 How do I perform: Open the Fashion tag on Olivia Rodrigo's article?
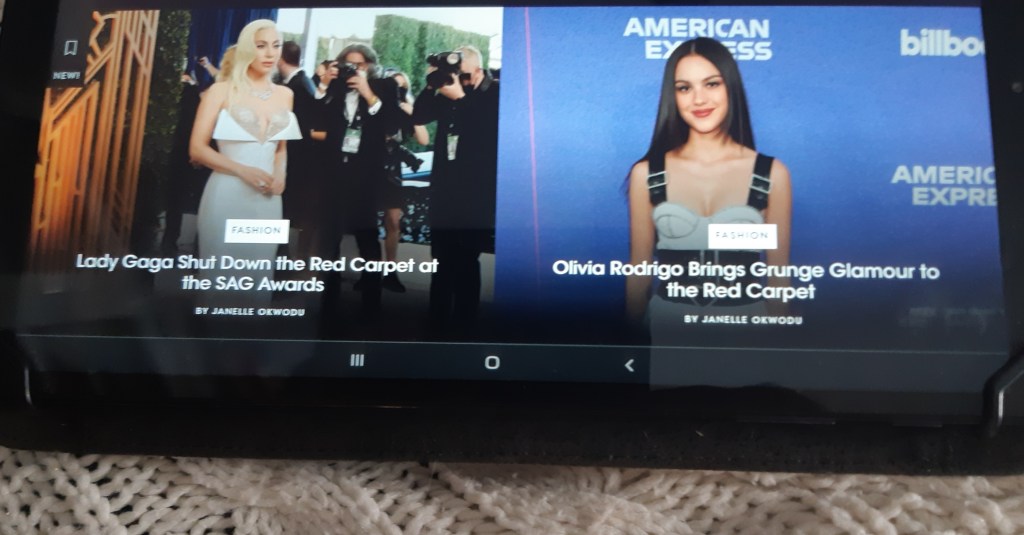(742, 236)
